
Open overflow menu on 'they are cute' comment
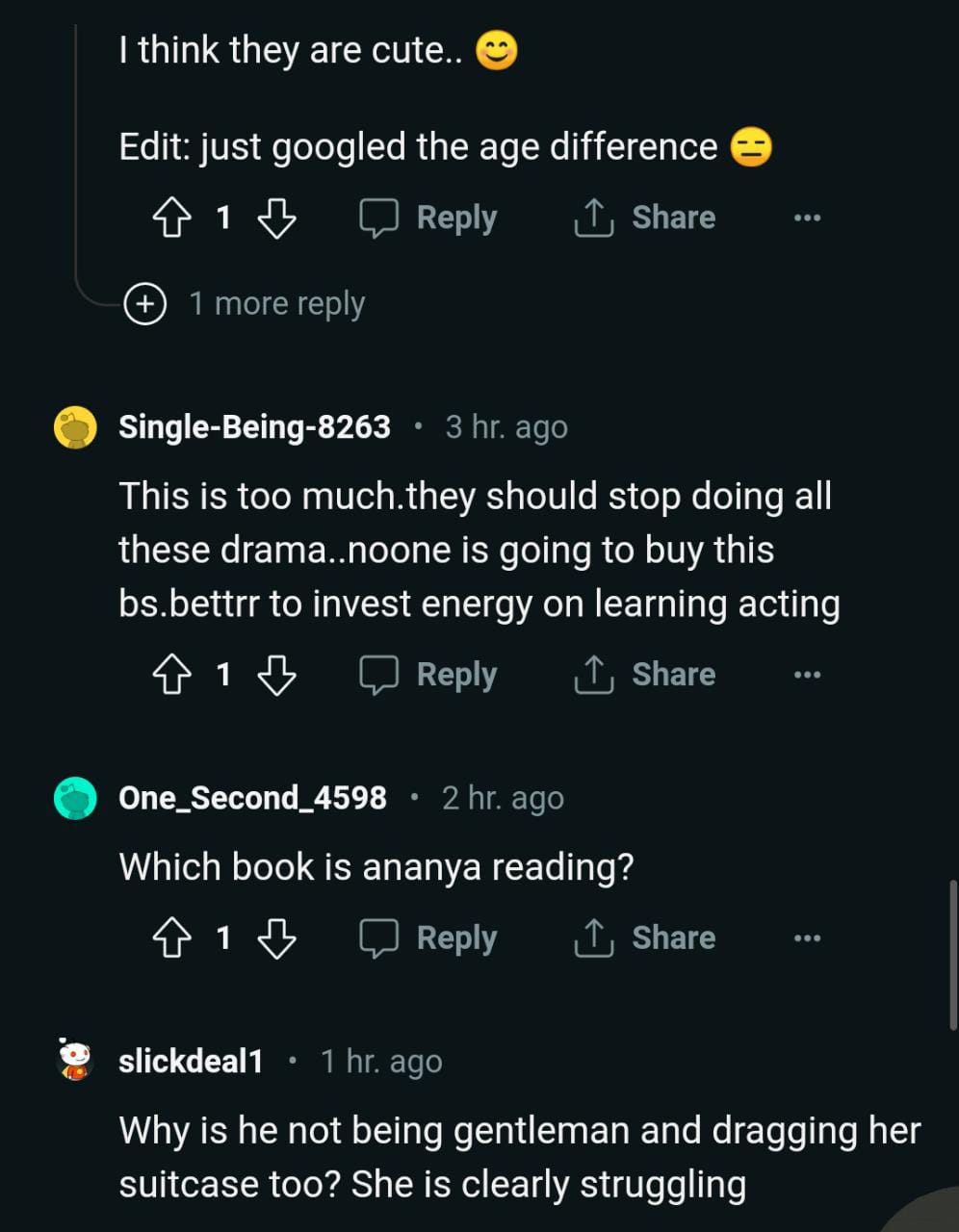807,218
